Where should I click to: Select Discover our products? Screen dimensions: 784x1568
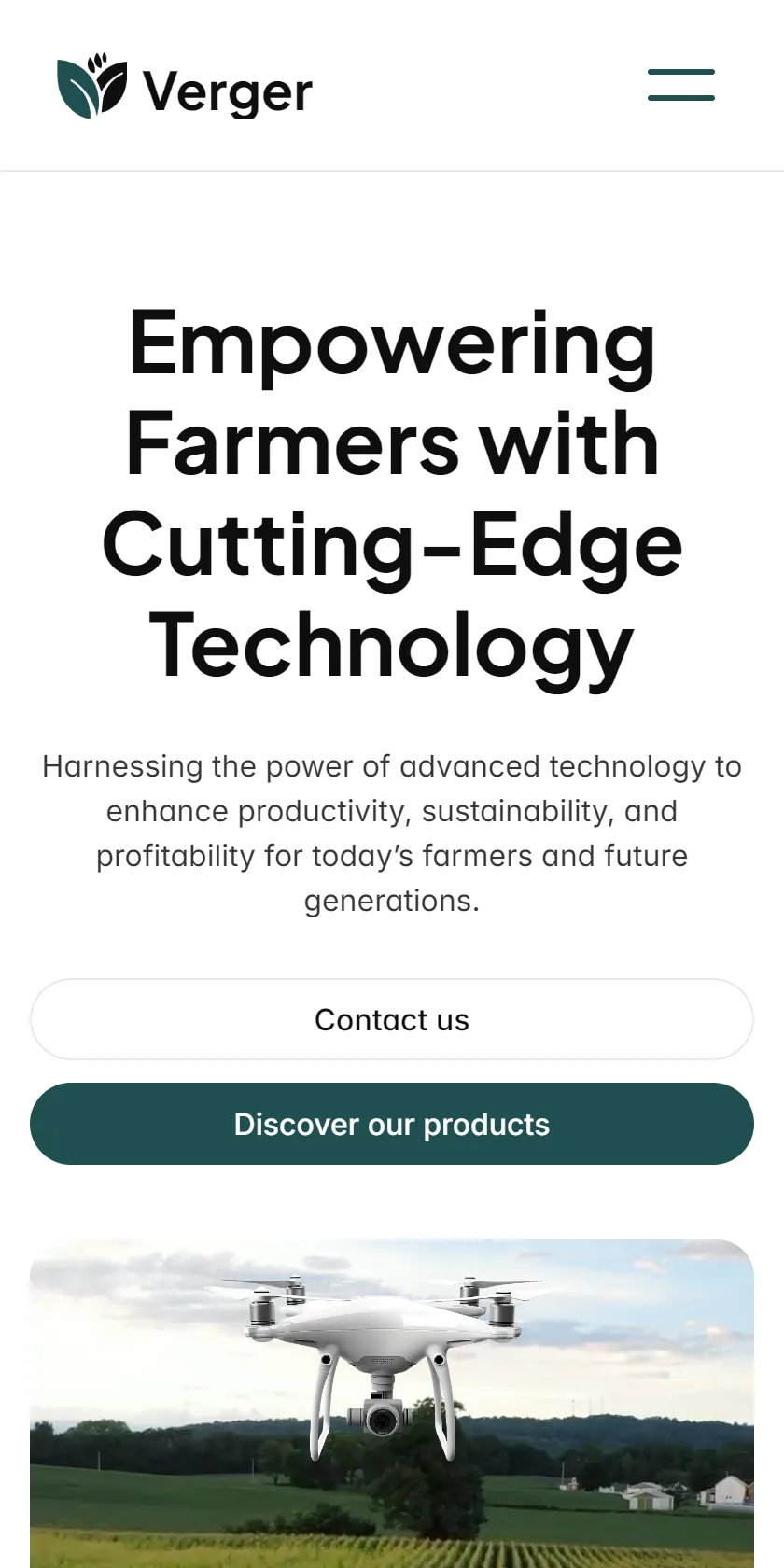coord(392,1124)
